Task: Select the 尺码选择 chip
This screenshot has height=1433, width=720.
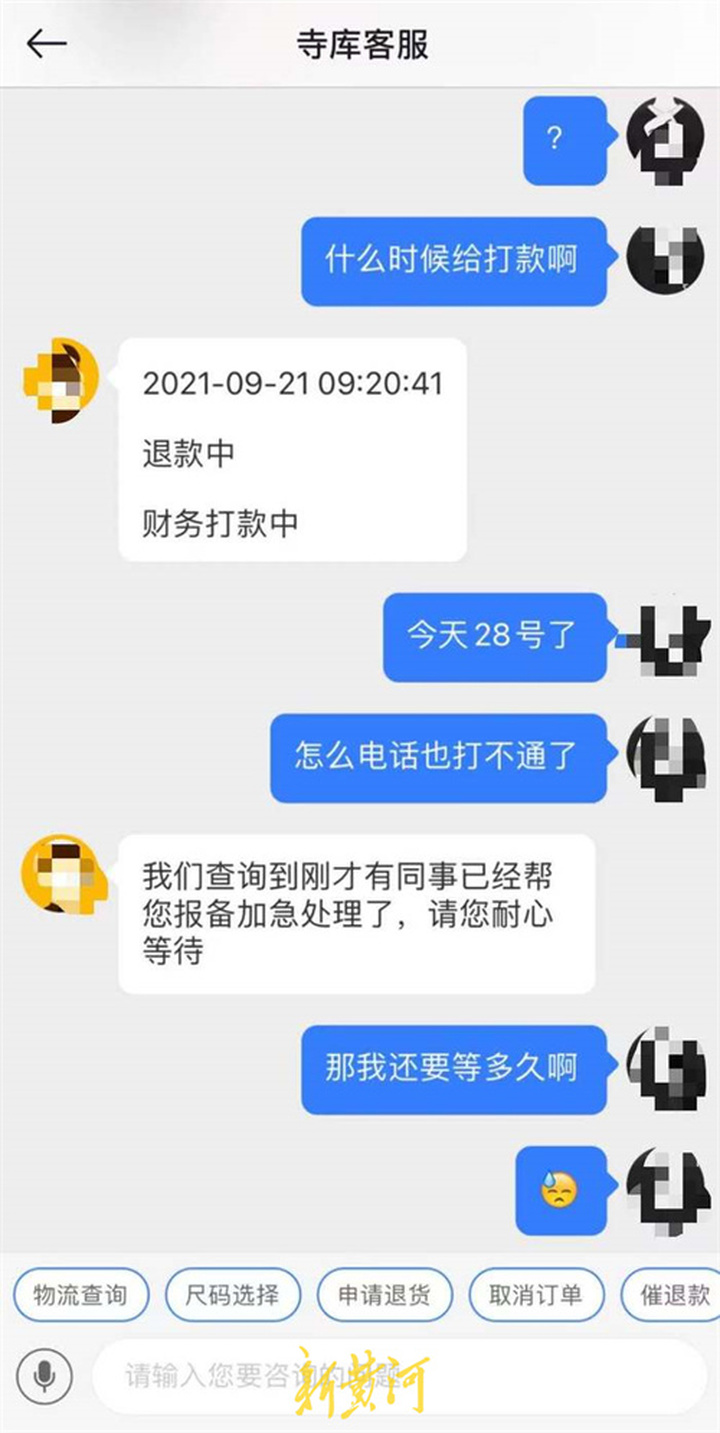Action: 232,1295
